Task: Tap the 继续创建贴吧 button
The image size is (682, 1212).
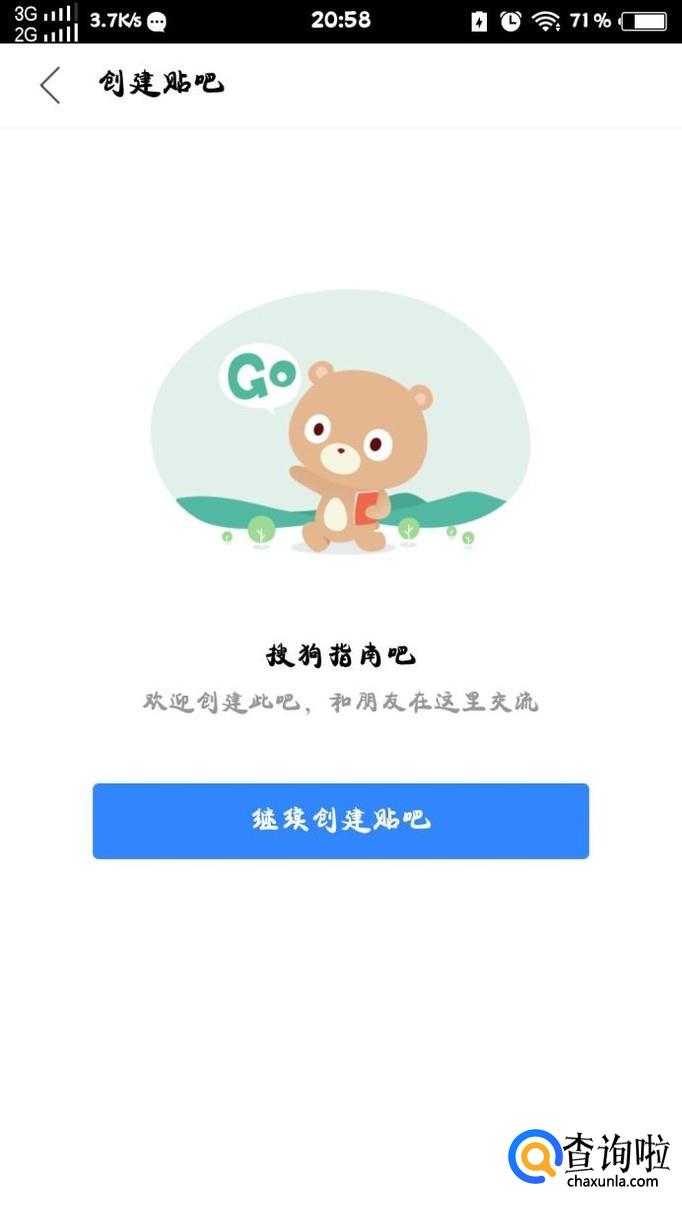Action: (341, 821)
